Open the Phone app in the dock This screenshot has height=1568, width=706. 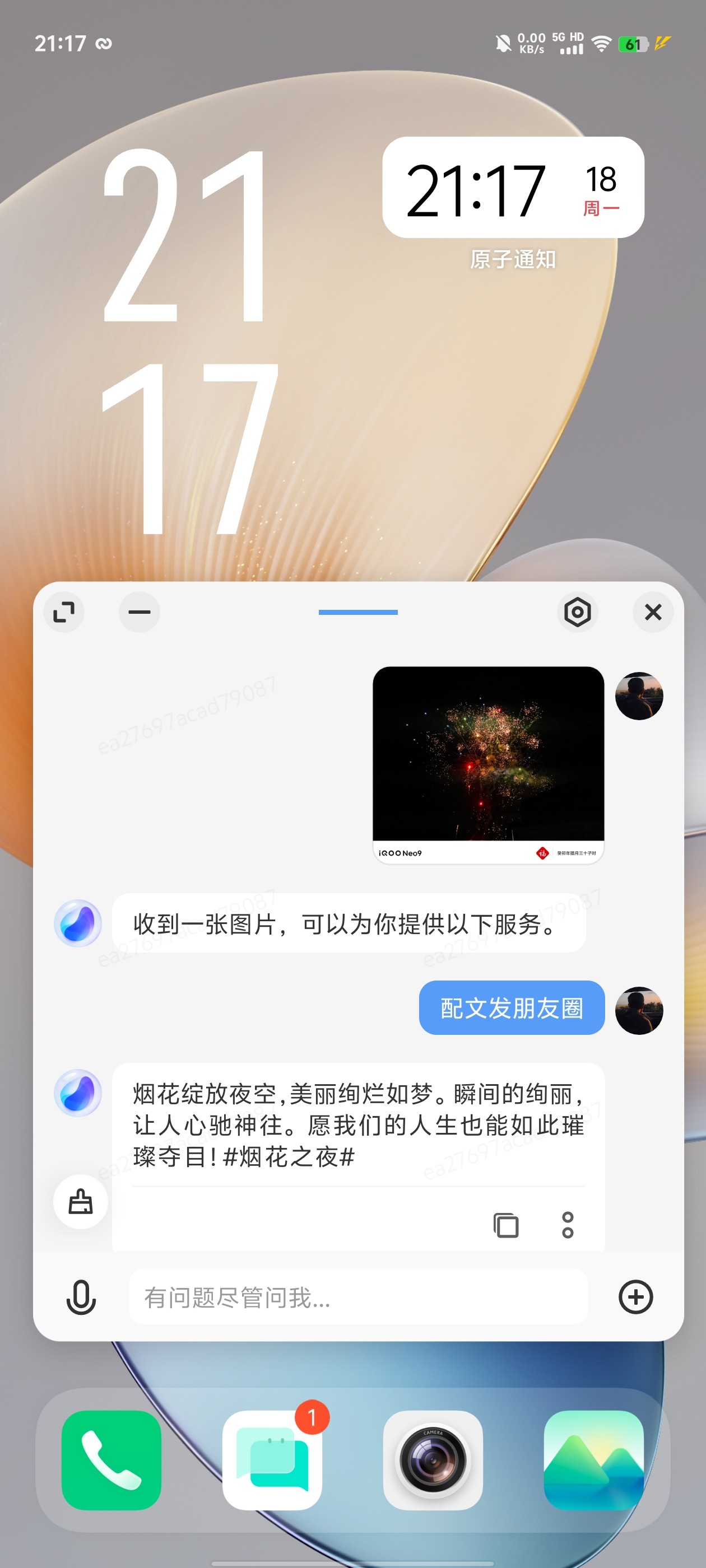pyautogui.click(x=112, y=1460)
